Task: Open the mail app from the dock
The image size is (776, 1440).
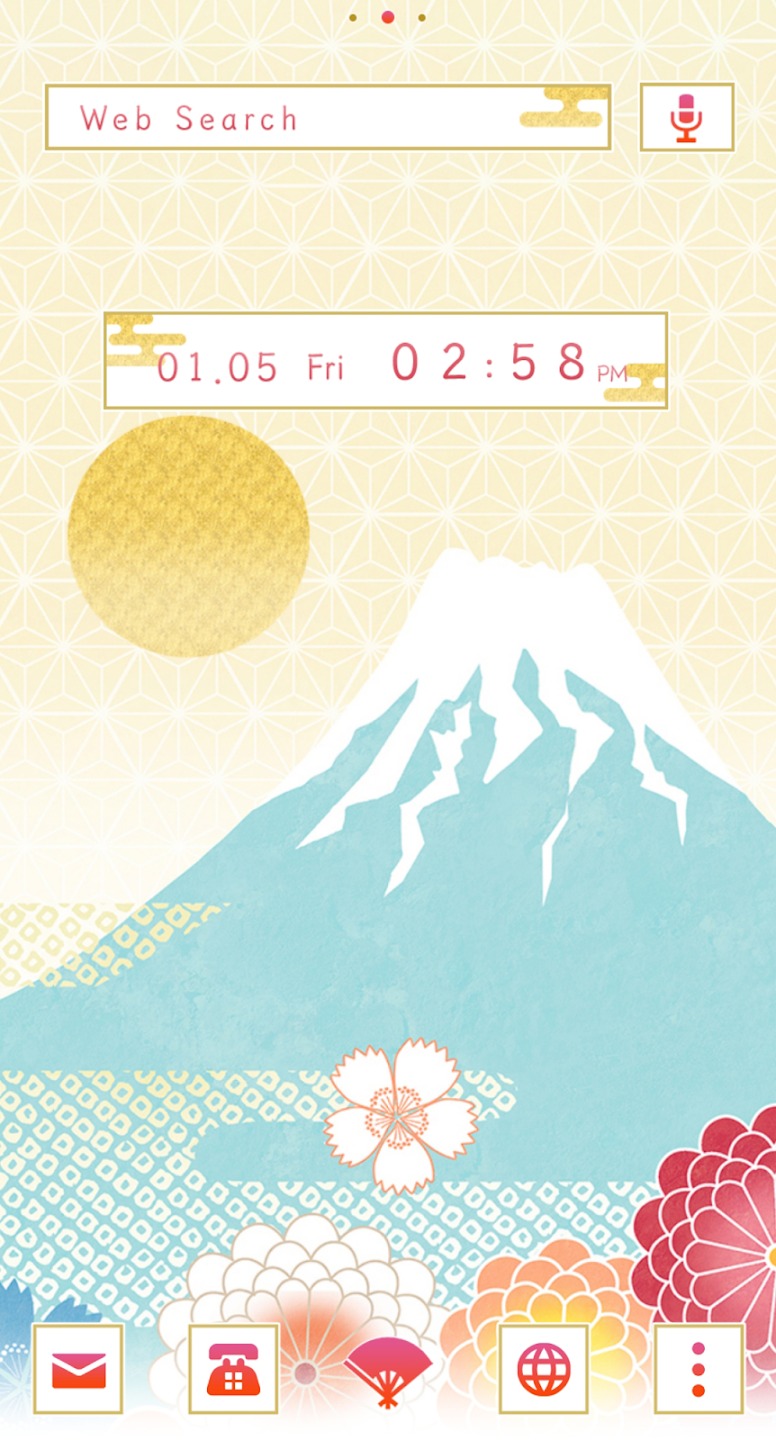Action: point(78,1369)
